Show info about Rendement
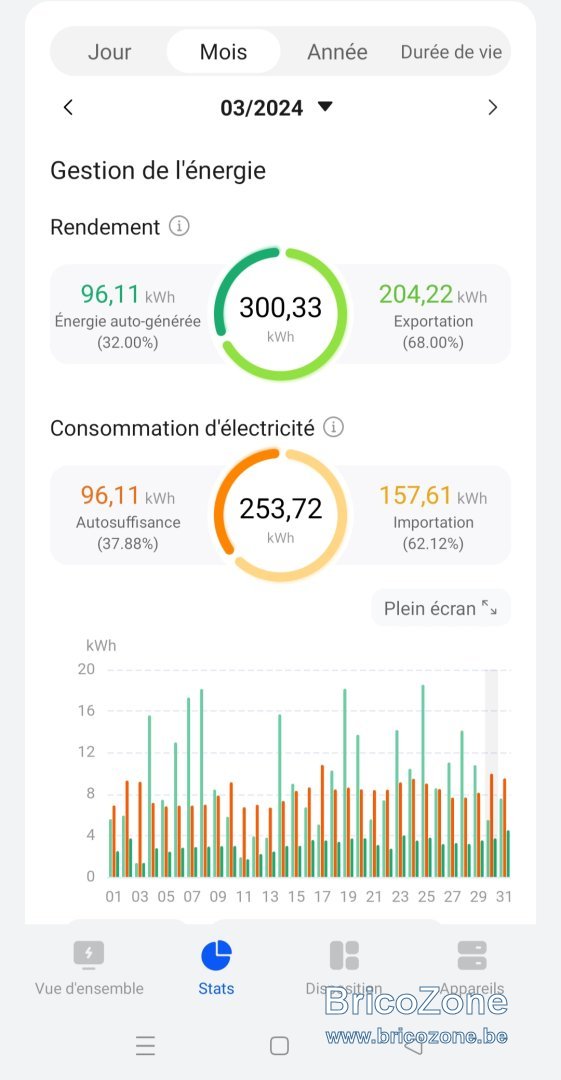561x1080 pixels. [179, 226]
